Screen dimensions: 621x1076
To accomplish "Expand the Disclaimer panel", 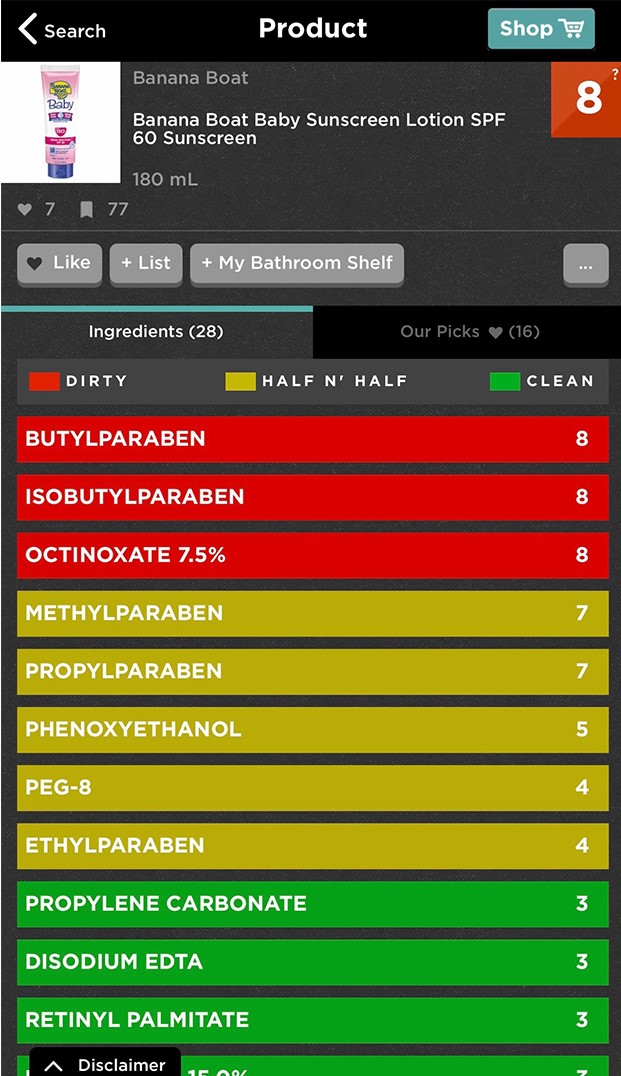I will coord(106,1064).
